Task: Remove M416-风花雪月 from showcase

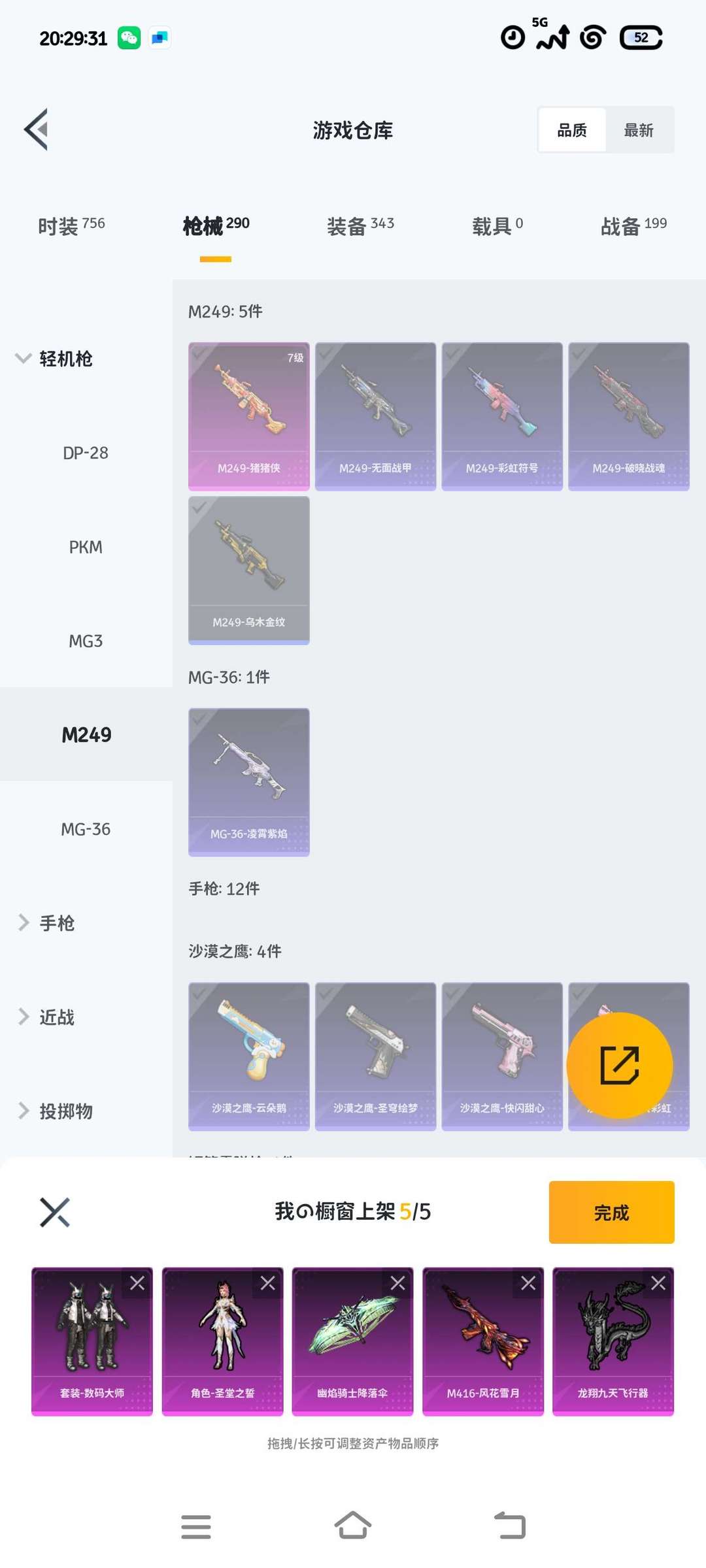Action: [x=528, y=1283]
